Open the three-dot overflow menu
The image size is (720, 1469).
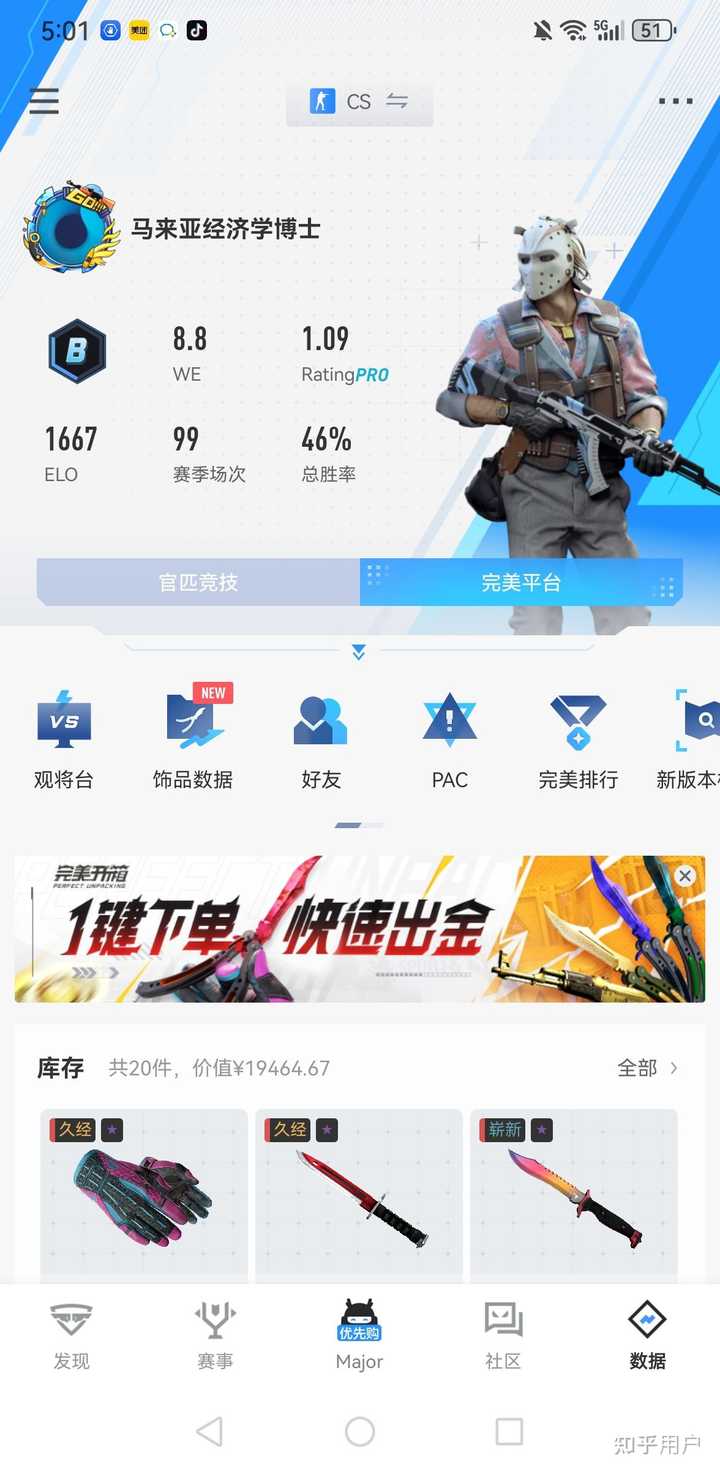(x=676, y=101)
